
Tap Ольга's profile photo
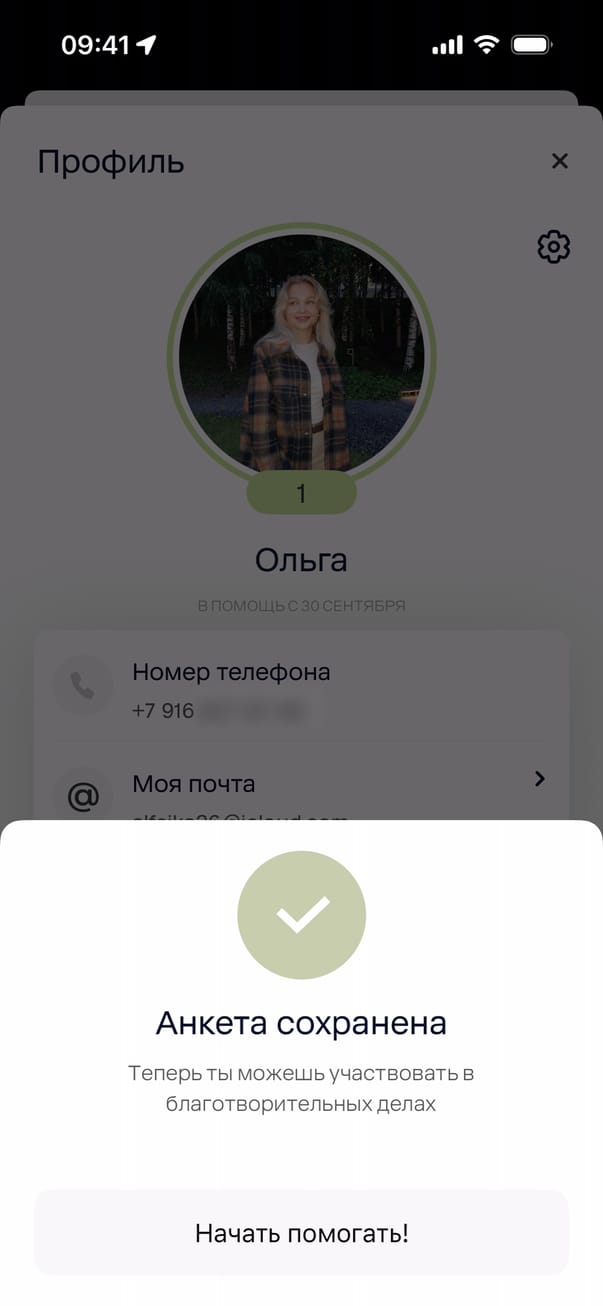pos(301,352)
